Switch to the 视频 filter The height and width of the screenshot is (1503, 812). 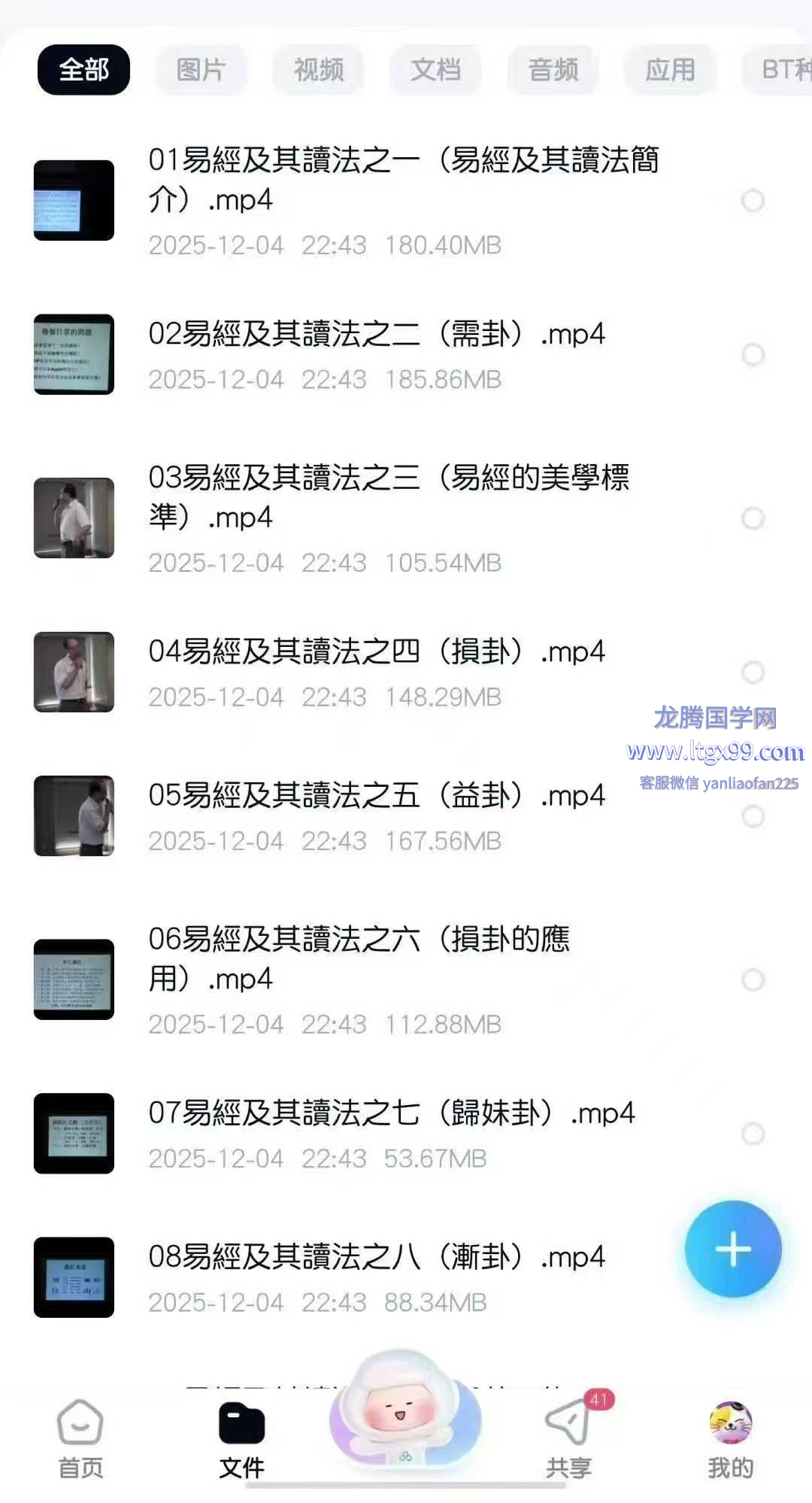click(318, 70)
